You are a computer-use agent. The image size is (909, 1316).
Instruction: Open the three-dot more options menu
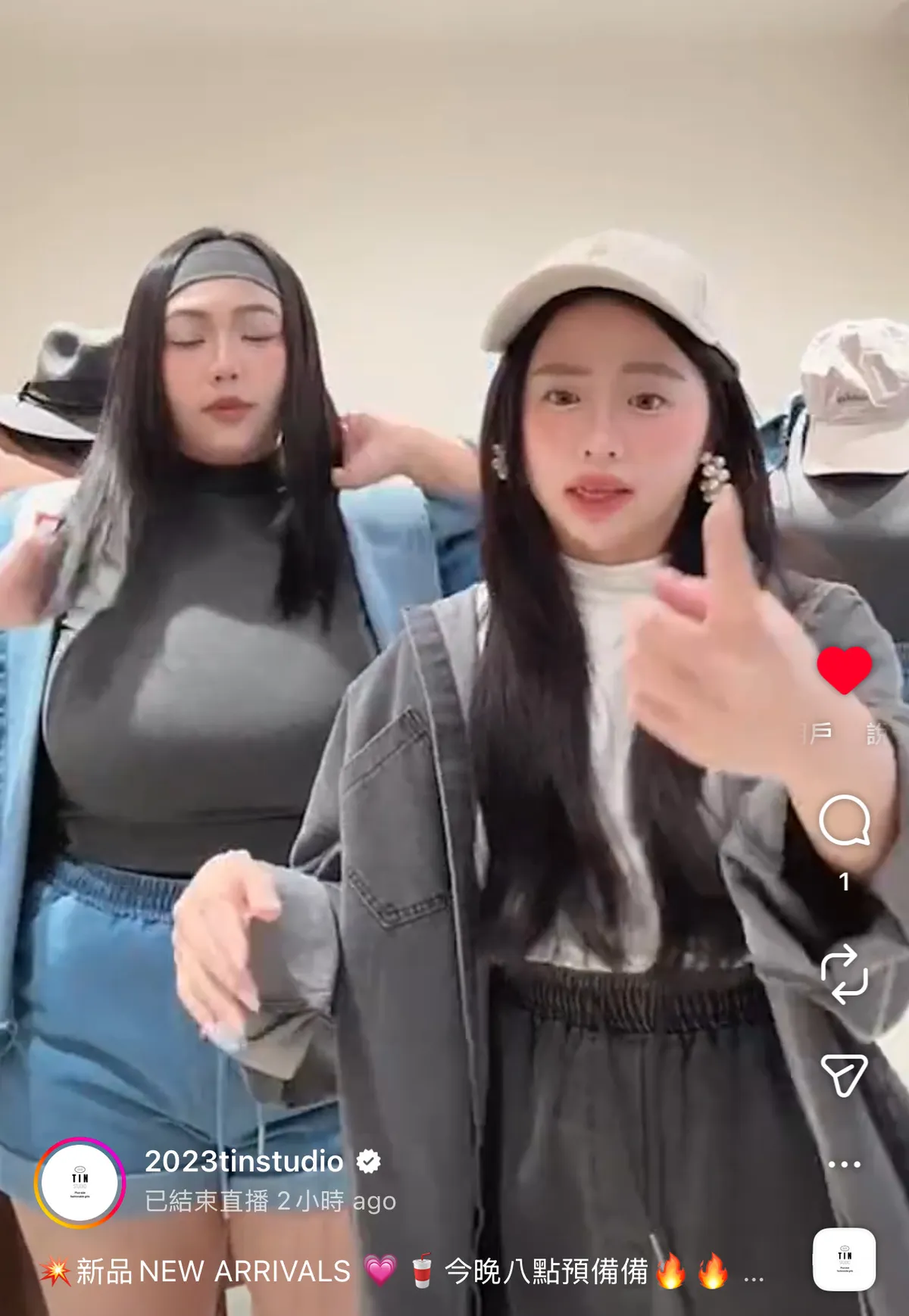[844, 1165]
